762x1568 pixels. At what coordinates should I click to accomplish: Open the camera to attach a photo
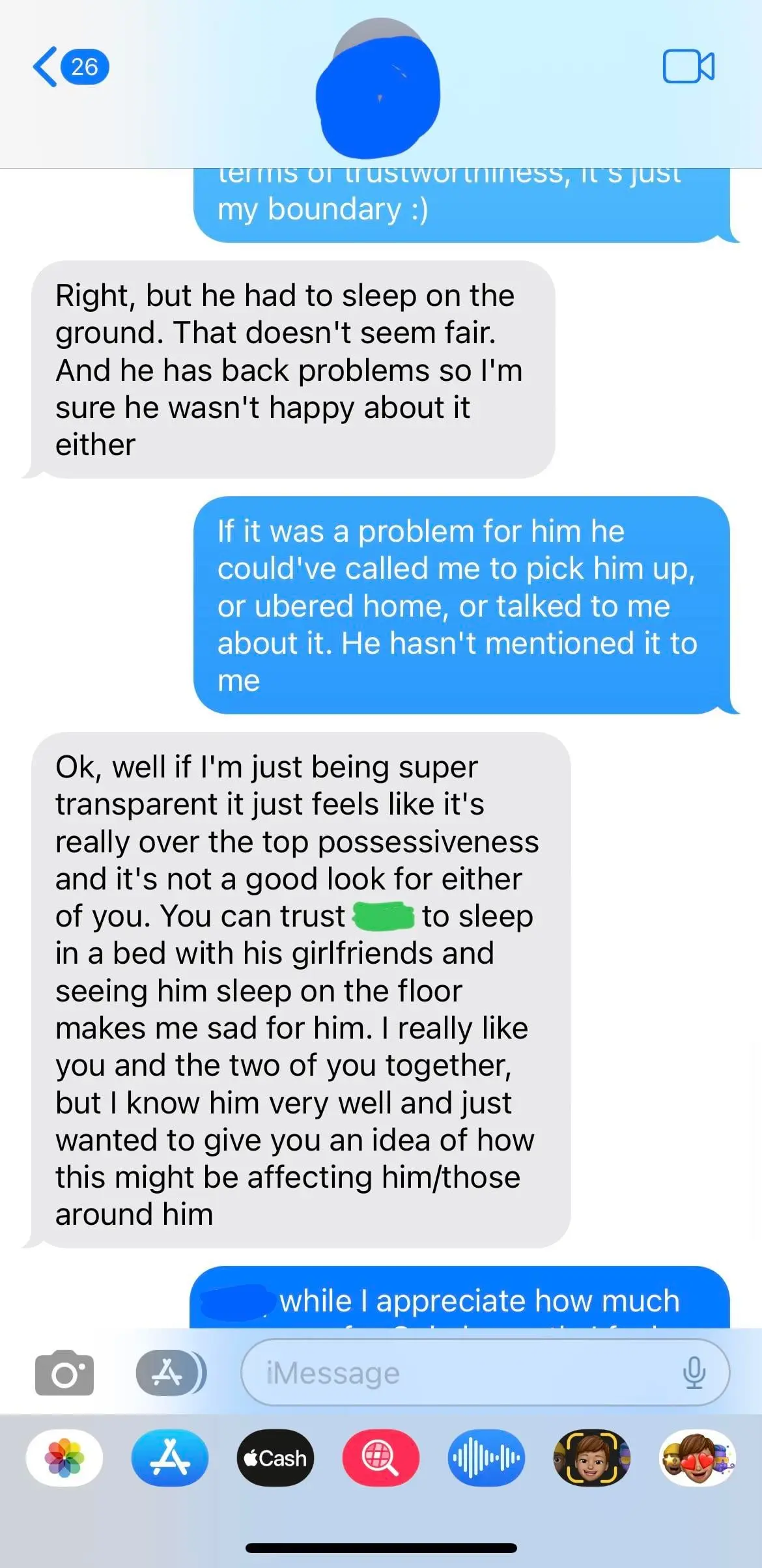click(64, 1373)
